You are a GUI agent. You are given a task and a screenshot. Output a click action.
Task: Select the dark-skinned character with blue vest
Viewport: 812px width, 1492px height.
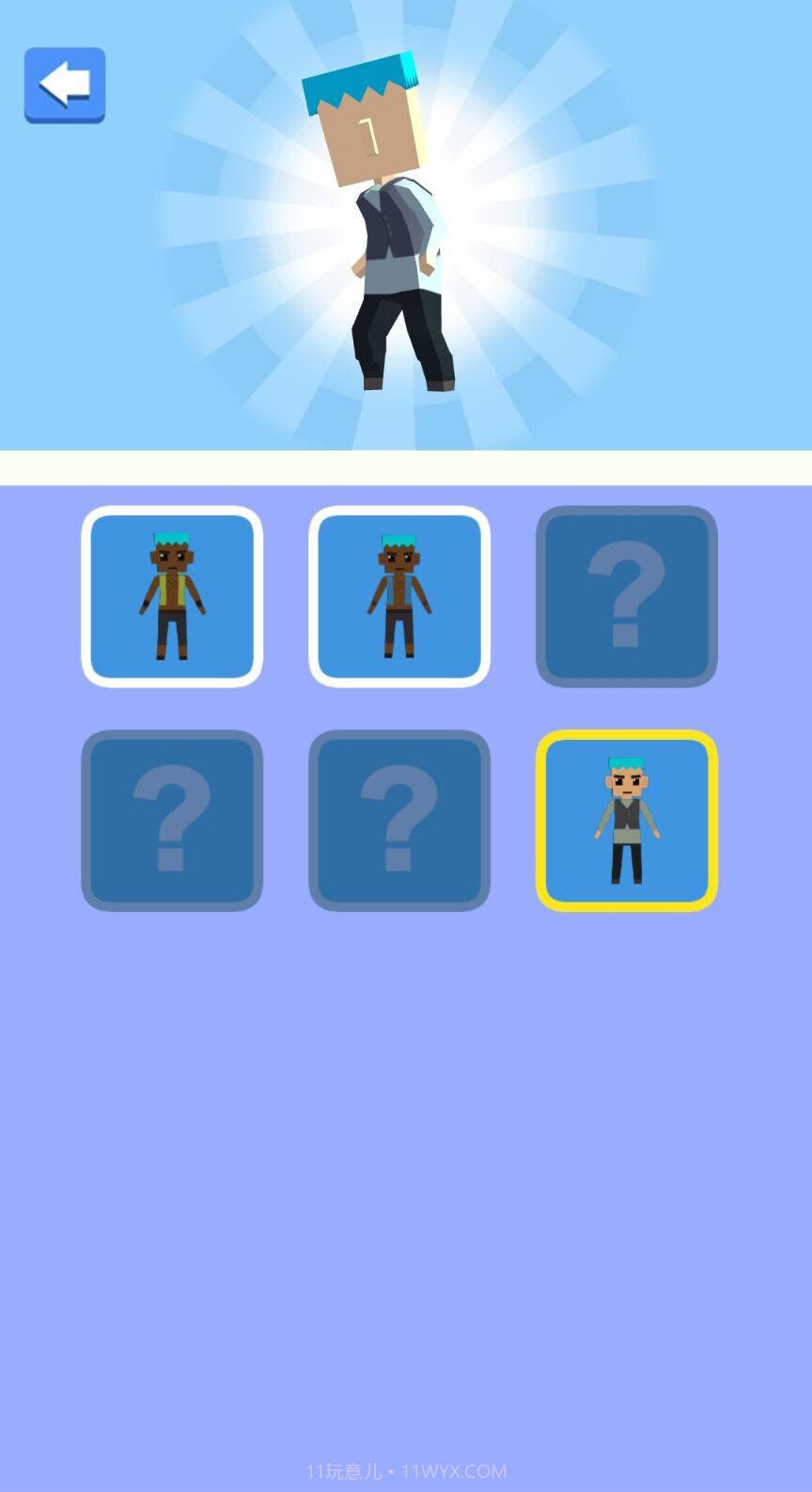point(399,596)
